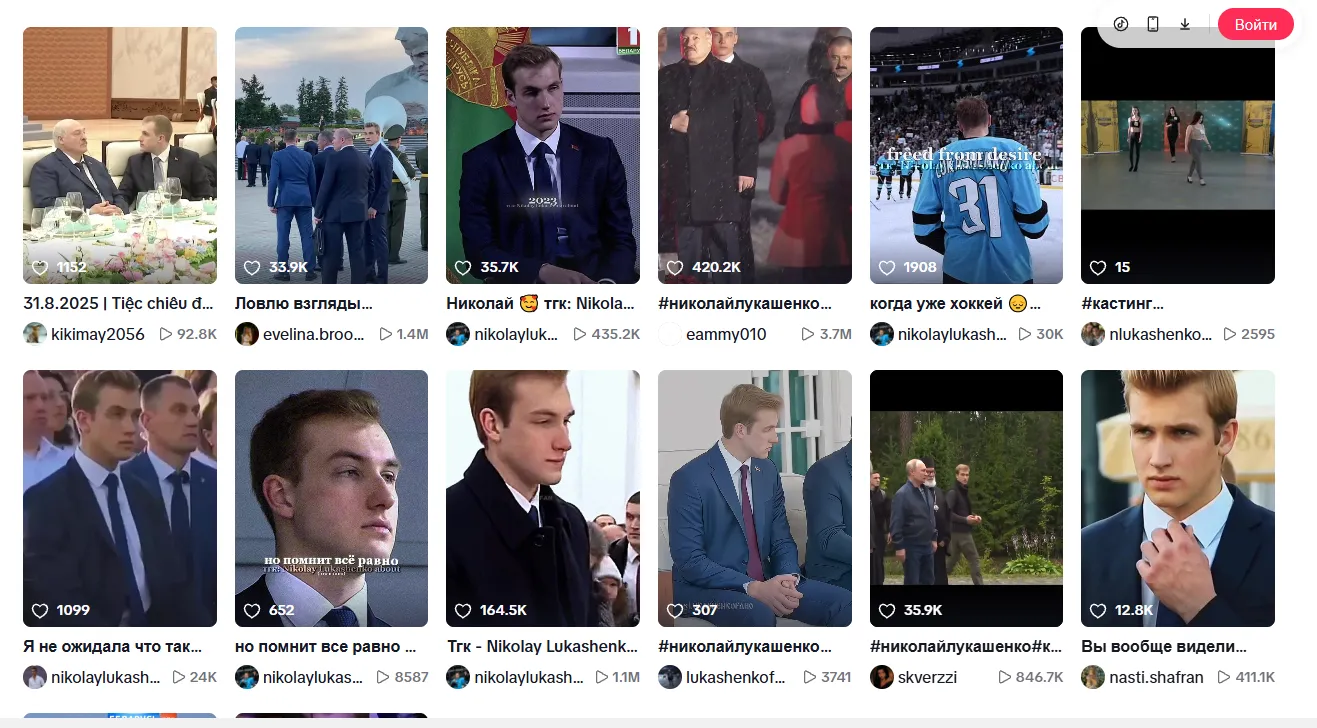
Task: Open the TikTok coins icon
Action: coord(1121,25)
